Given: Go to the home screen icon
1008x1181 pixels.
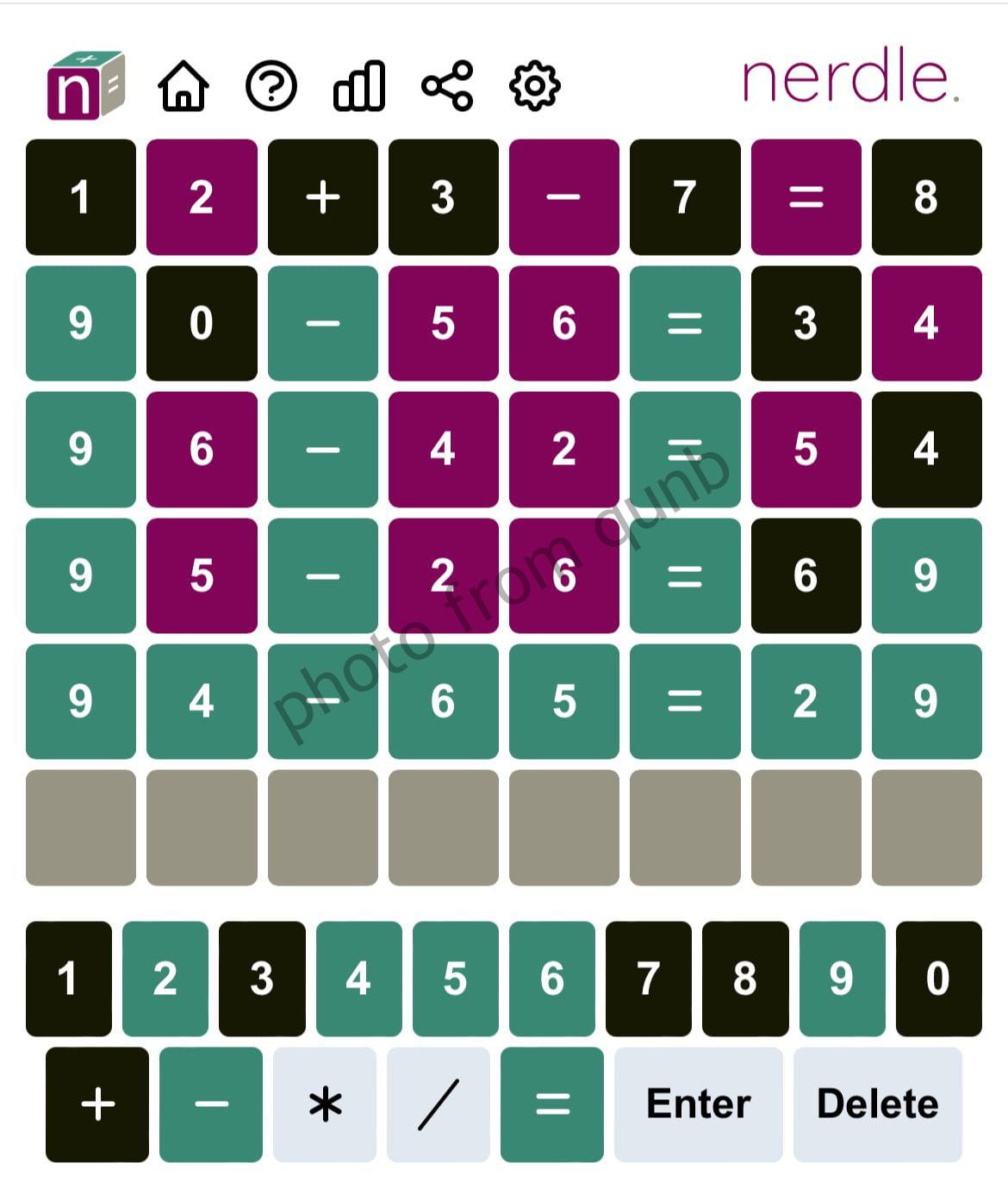Looking at the screenshot, I should tap(184, 86).
